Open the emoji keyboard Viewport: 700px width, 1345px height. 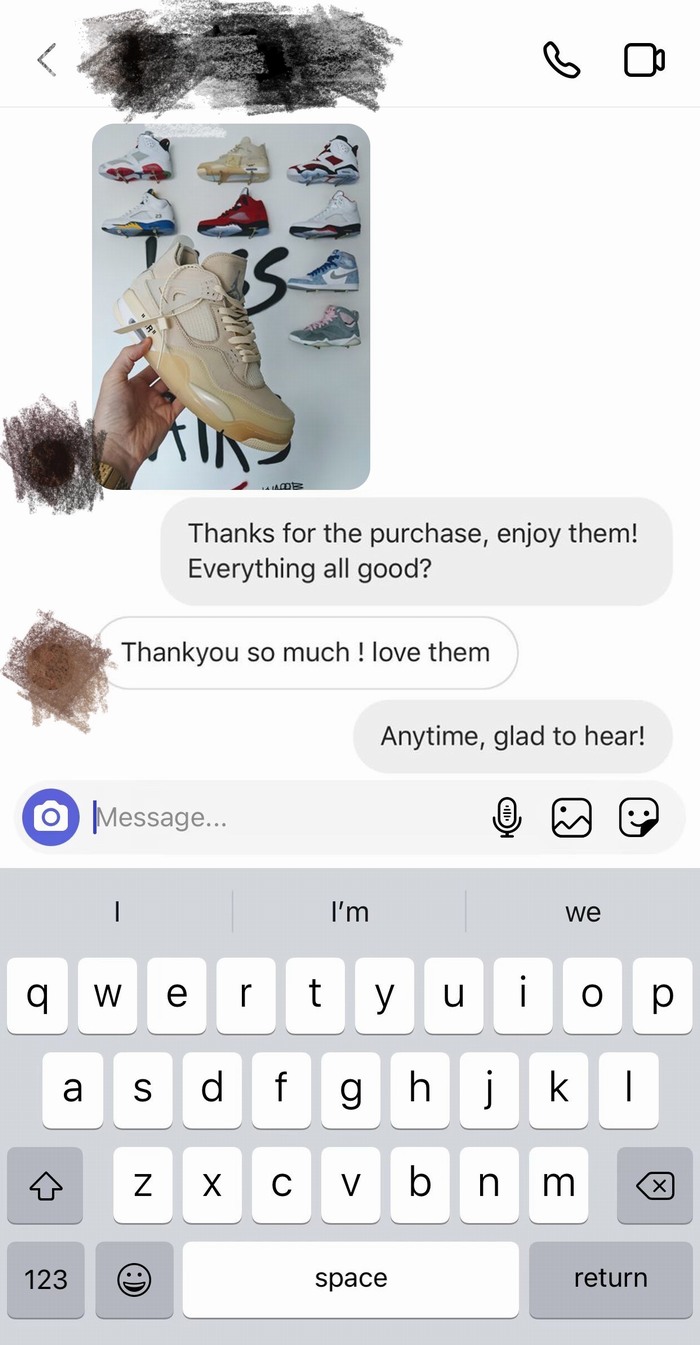(x=134, y=1279)
